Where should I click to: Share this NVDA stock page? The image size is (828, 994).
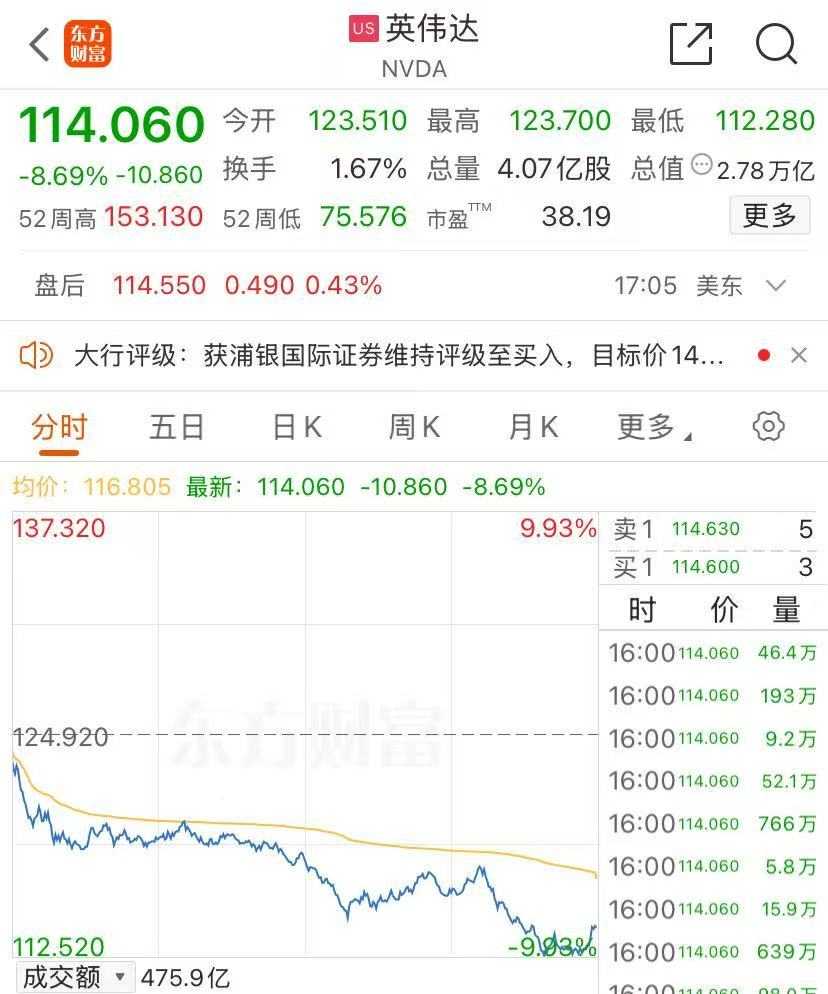coord(691,44)
